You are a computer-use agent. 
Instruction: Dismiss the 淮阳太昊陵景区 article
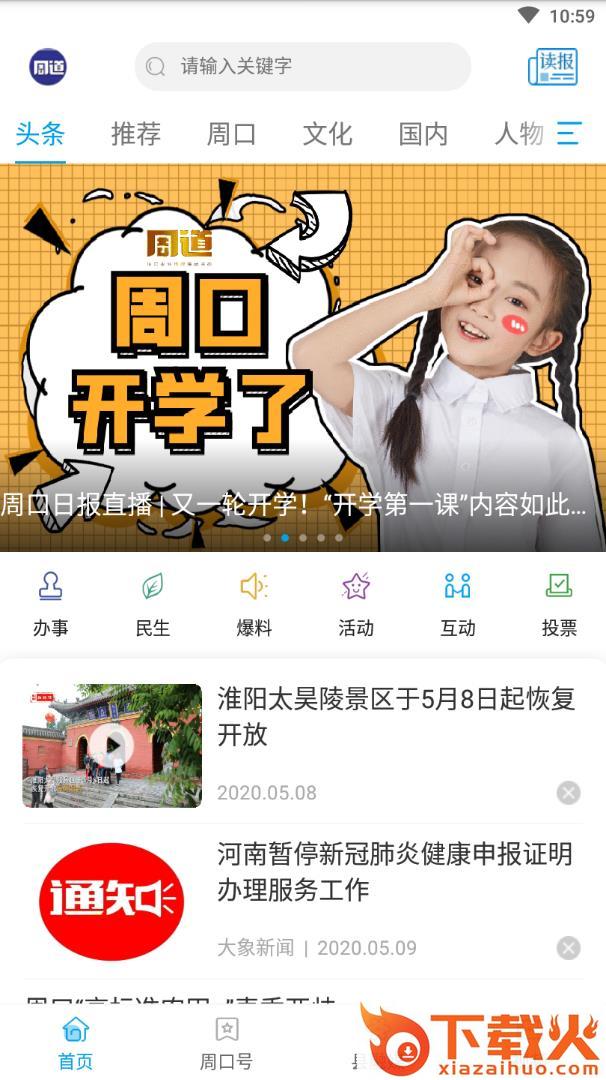(x=568, y=793)
